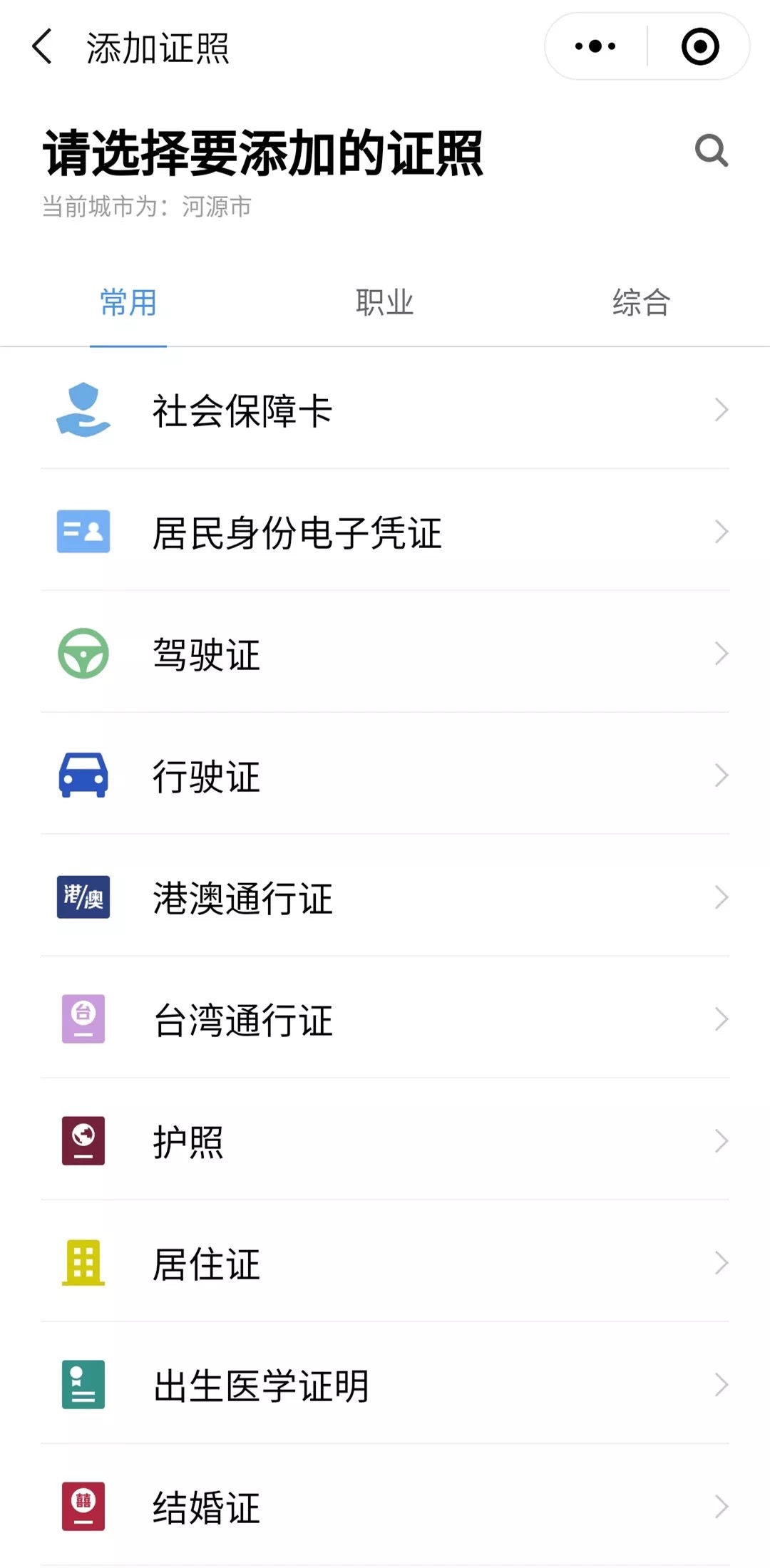Switch to the 综合 tab
Screen dimensions: 770x1568
[640, 302]
